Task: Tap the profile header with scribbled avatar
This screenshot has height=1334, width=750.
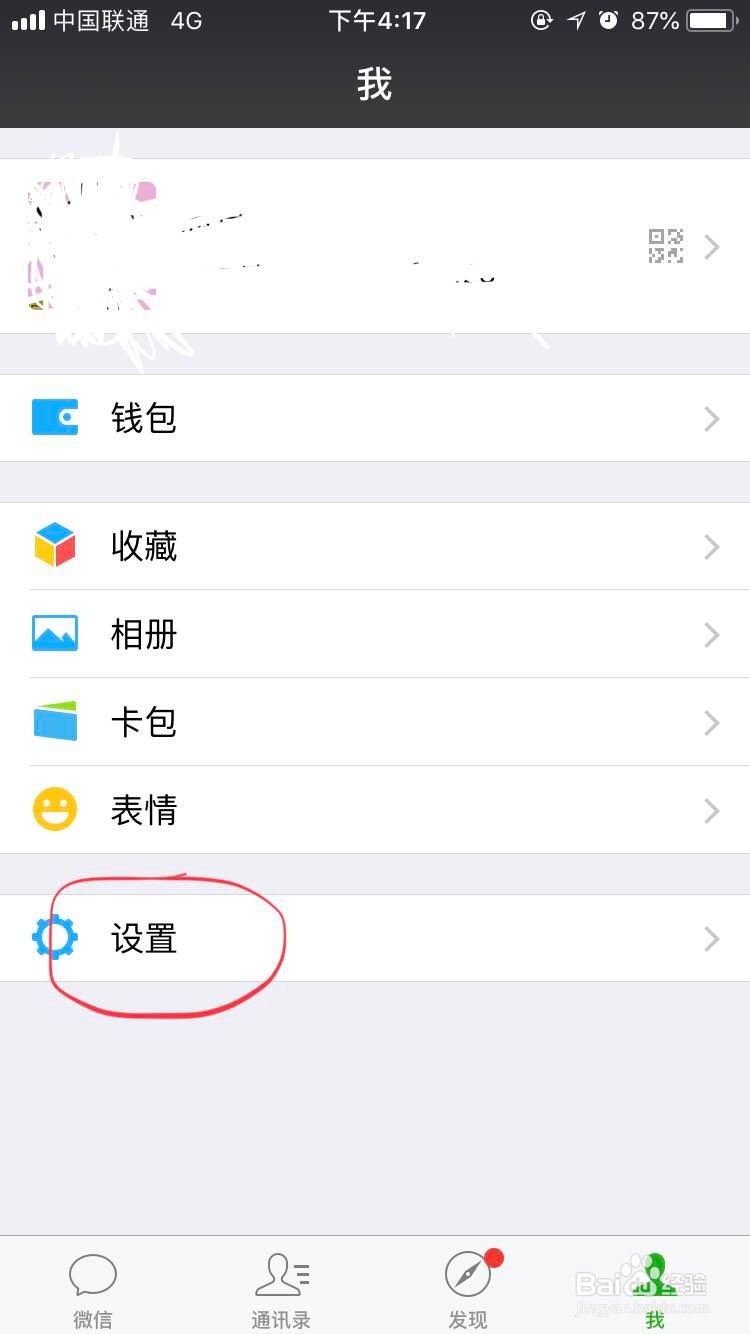Action: (300, 246)
